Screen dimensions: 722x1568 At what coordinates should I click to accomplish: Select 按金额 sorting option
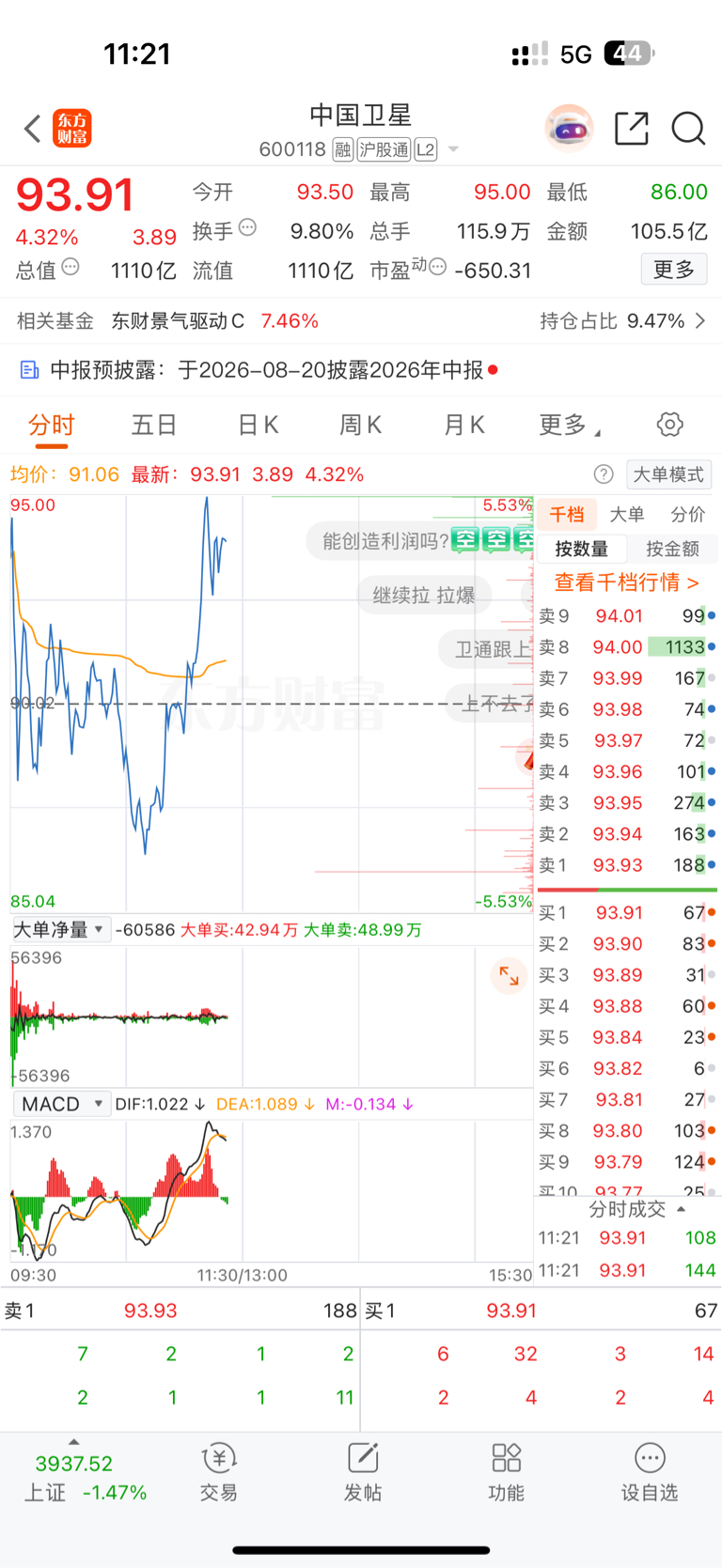click(x=672, y=549)
